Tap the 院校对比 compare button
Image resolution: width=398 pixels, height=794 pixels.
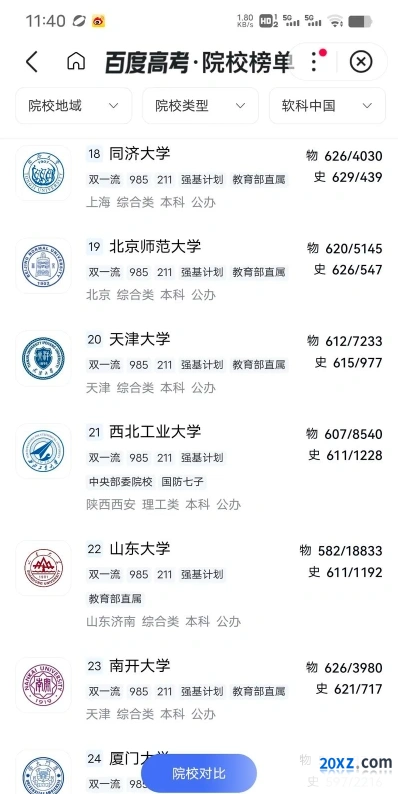(x=199, y=774)
